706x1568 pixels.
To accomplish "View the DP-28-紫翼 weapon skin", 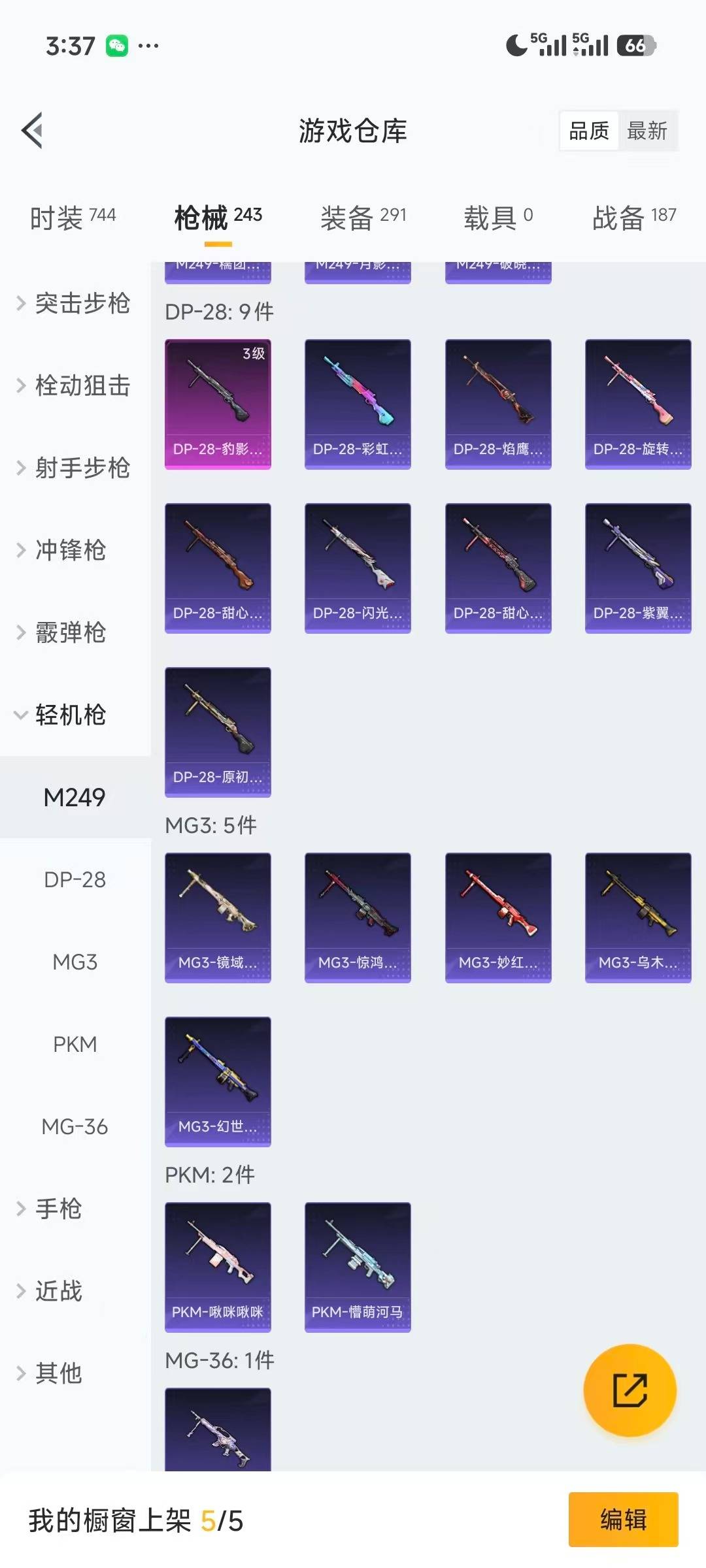I will point(638,567).
